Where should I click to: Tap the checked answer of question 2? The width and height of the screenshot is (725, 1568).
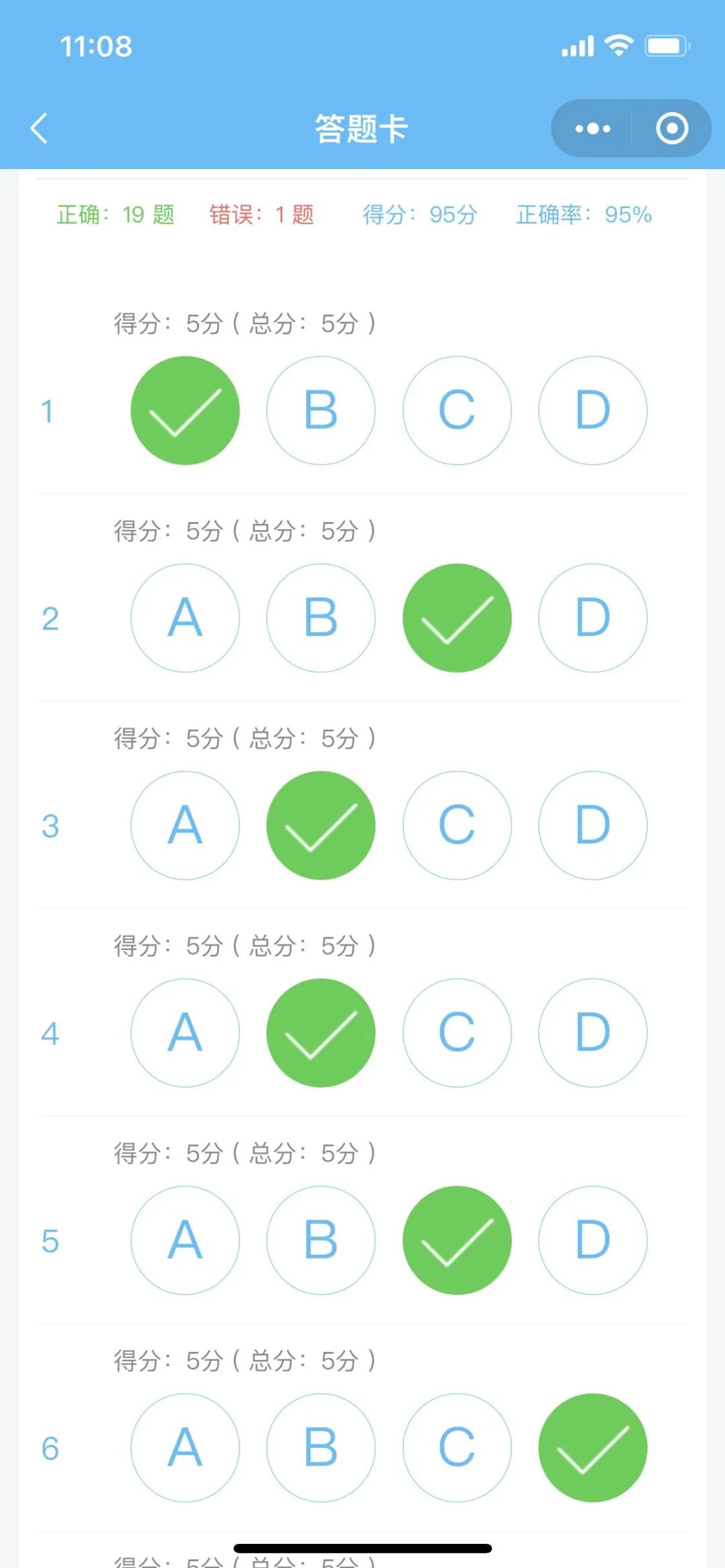coord(457,618)
